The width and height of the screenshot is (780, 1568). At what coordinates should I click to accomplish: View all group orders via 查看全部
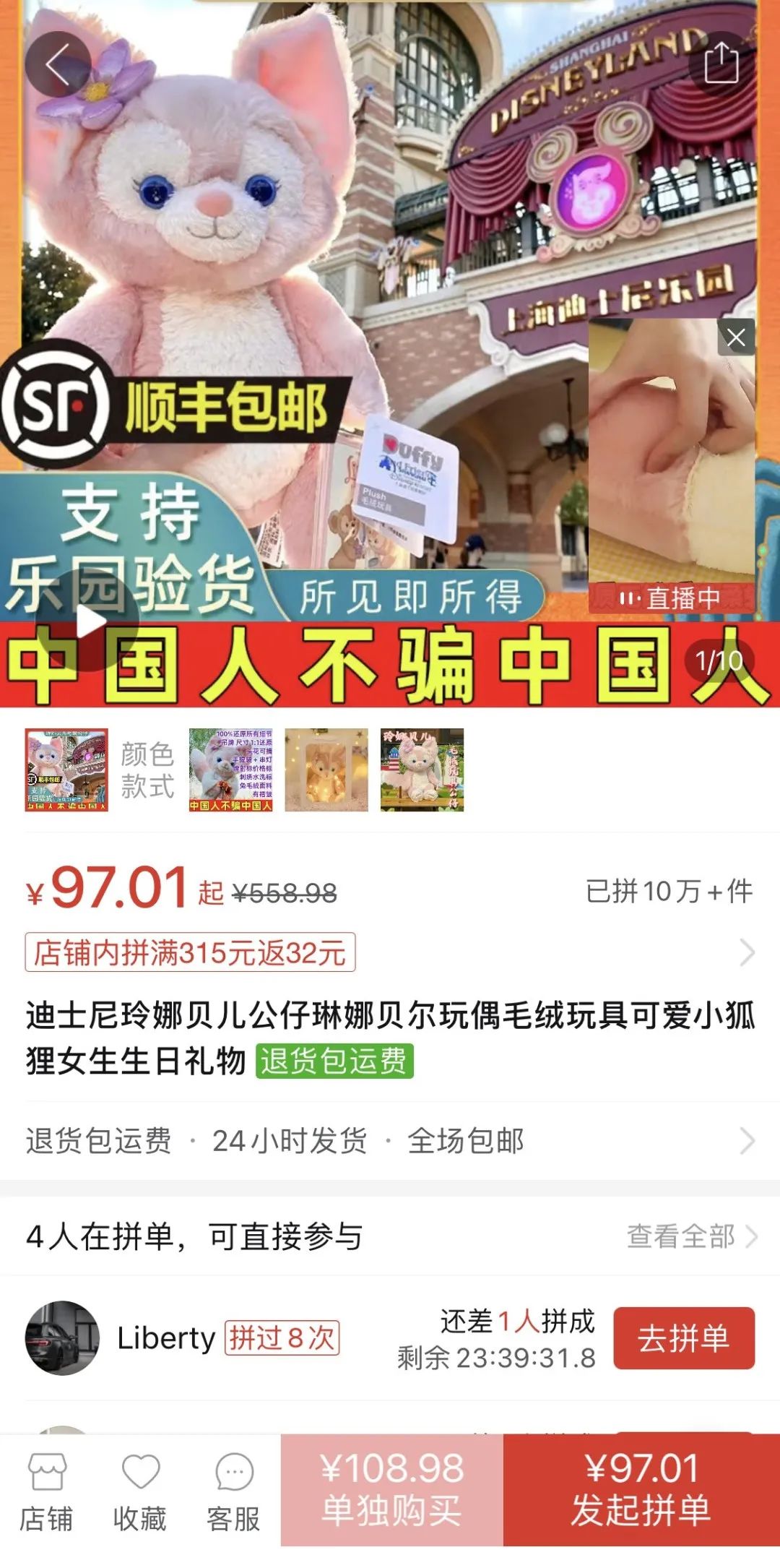point(691,1236)
